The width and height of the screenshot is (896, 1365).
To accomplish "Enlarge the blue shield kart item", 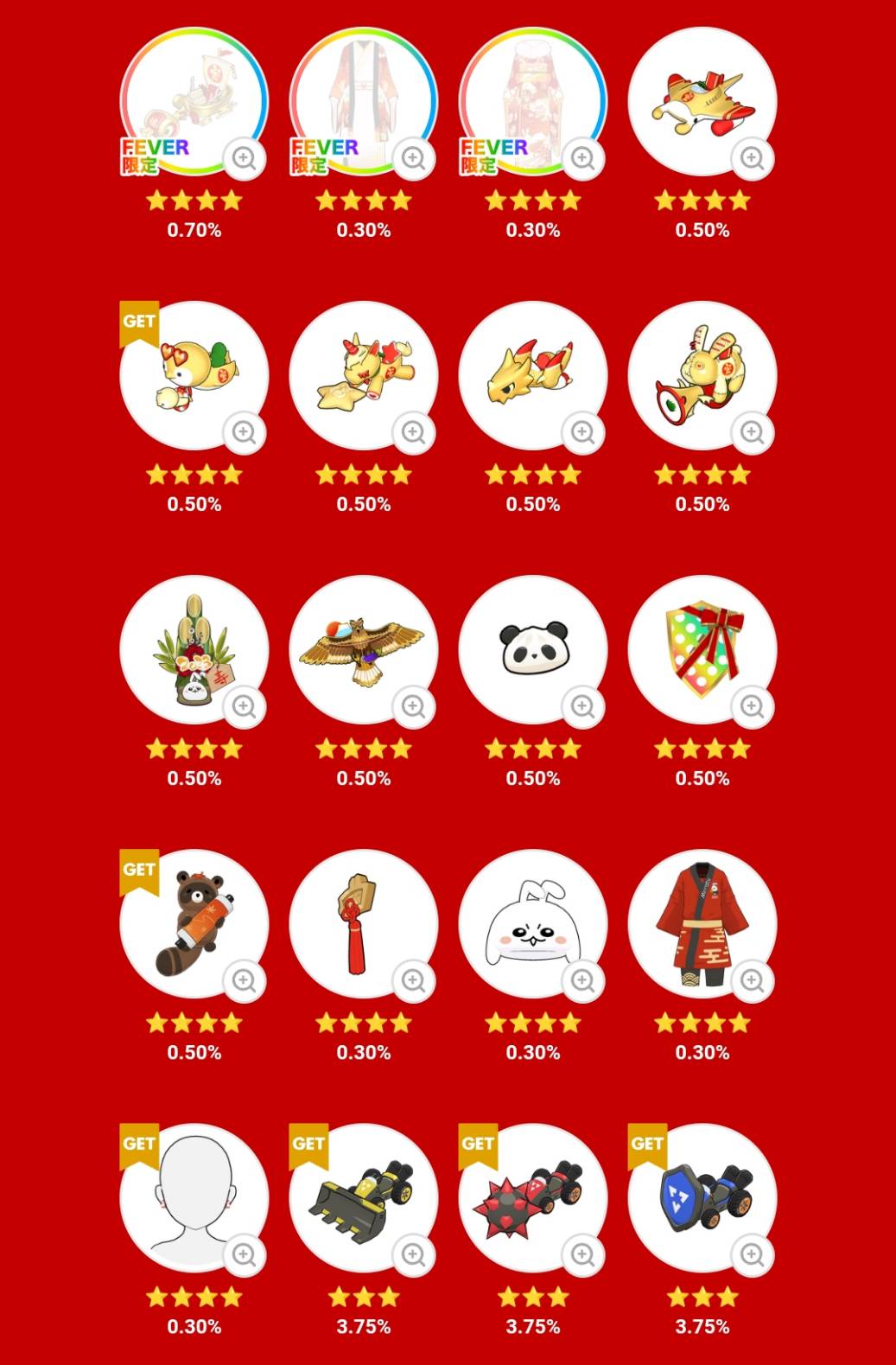I will [x=752, y=1254].
